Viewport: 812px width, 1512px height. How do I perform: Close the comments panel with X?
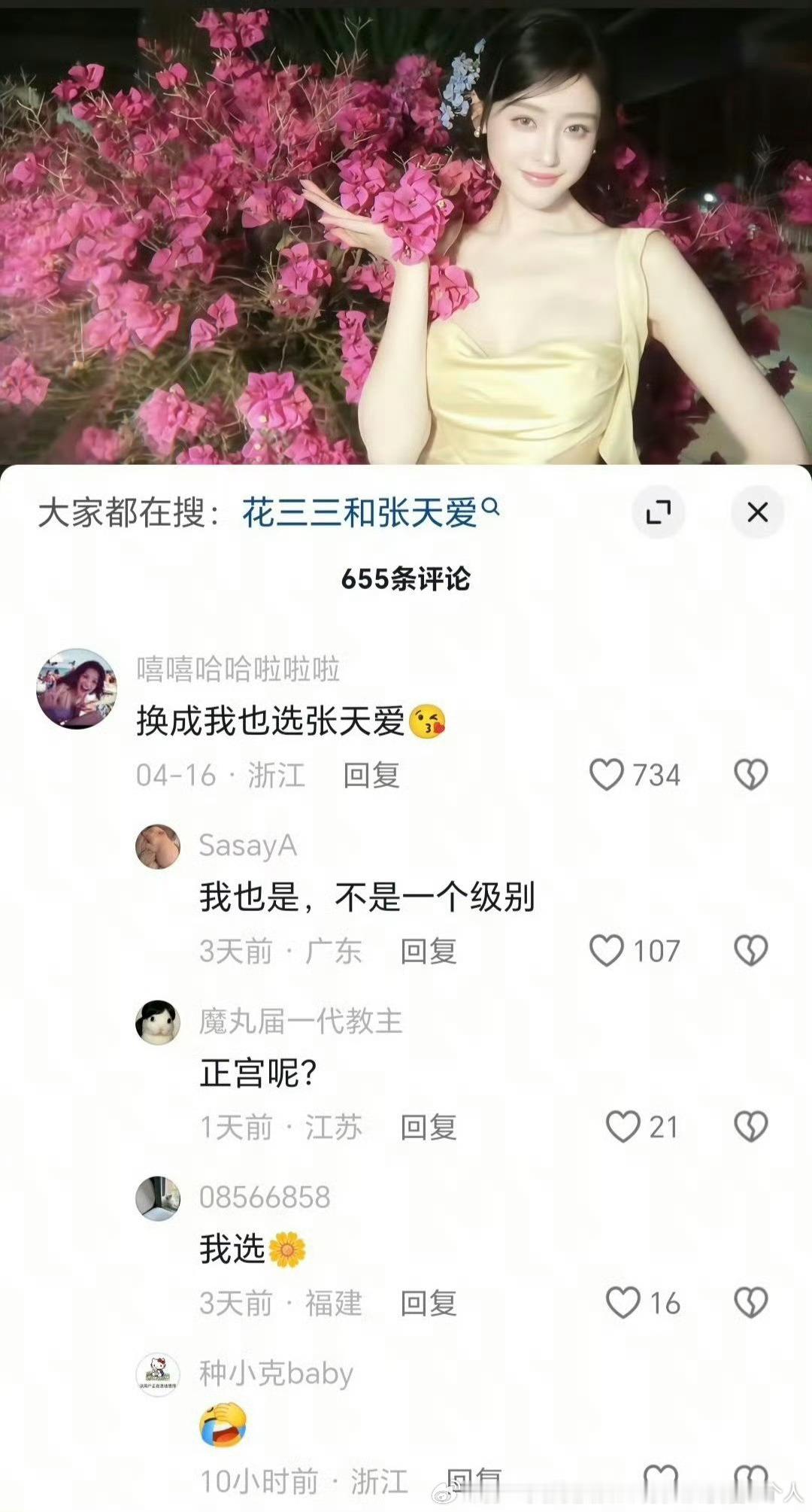(x=758, y=511)
